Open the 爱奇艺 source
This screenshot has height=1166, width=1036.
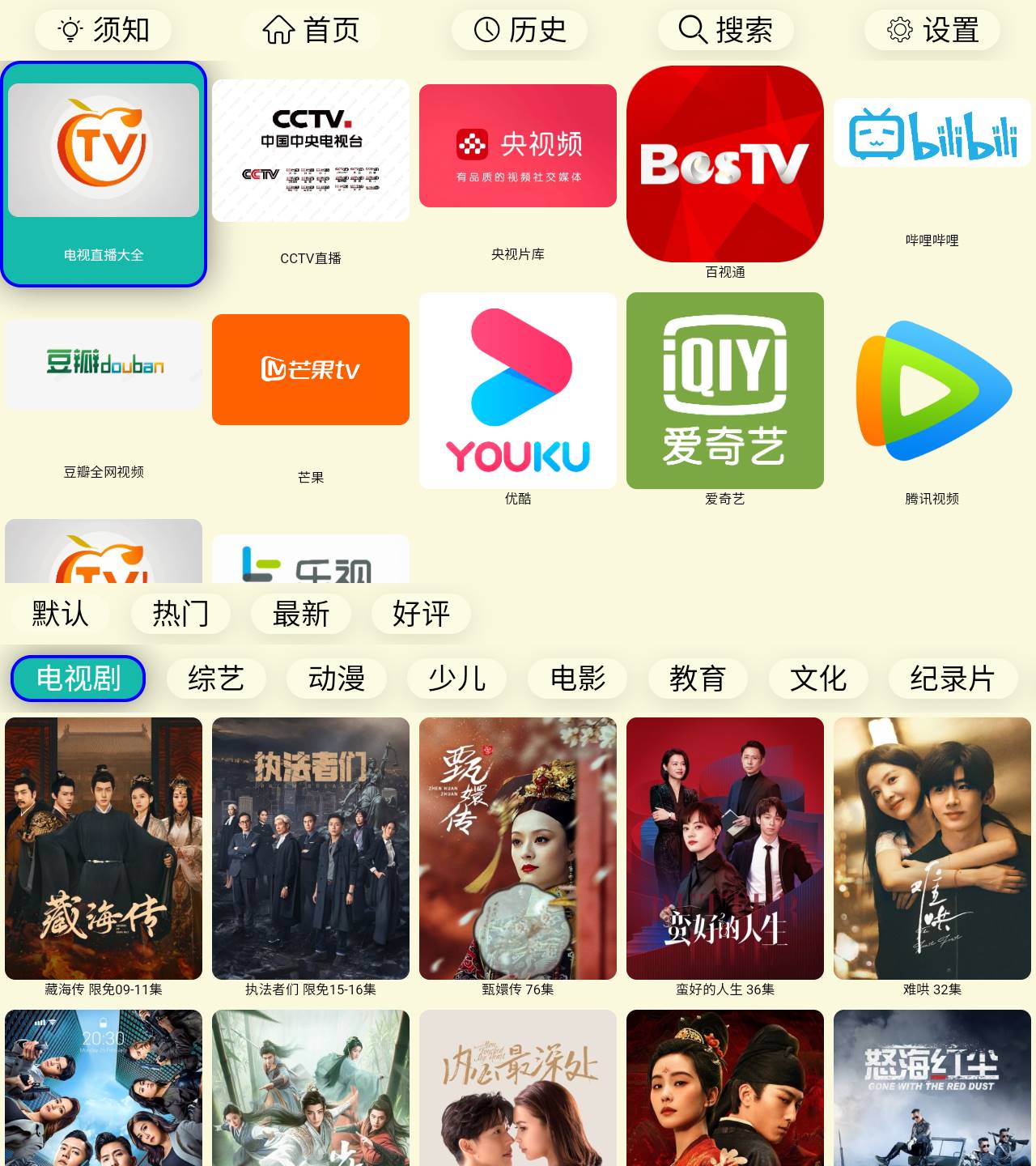pos(725,391)
